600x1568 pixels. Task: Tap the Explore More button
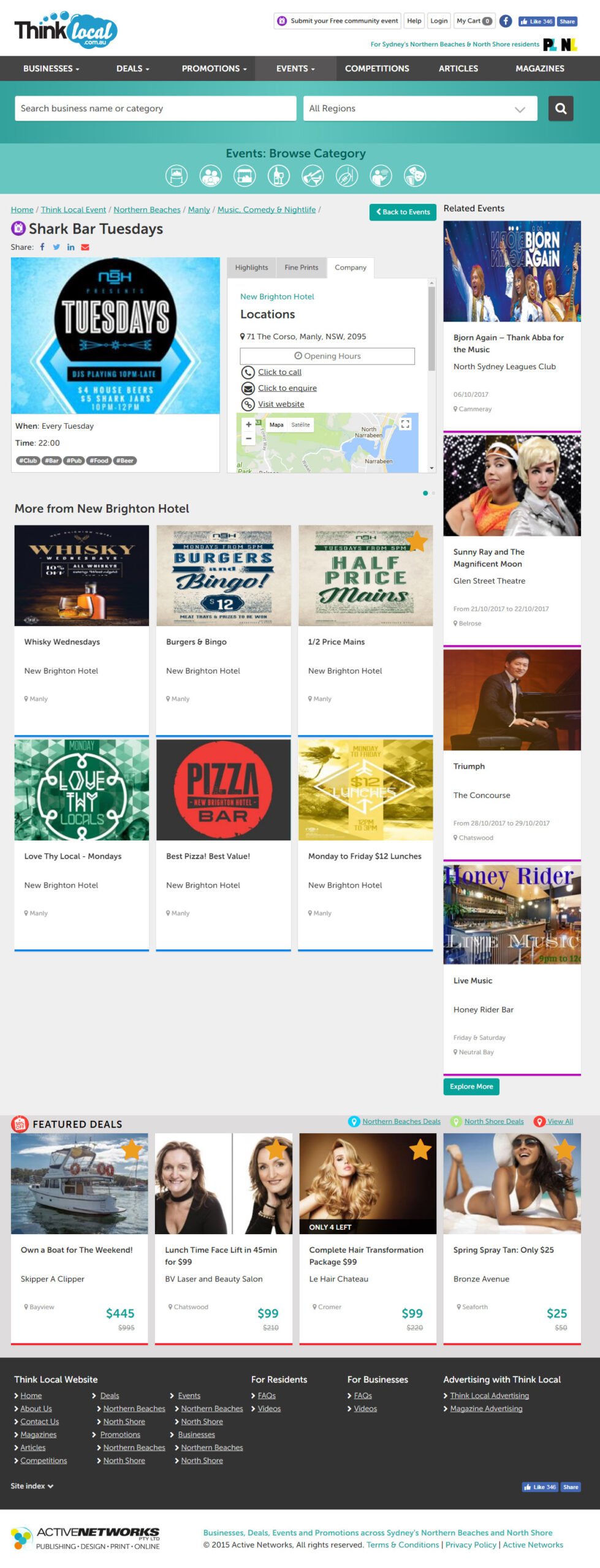[x=471, y=1086]
